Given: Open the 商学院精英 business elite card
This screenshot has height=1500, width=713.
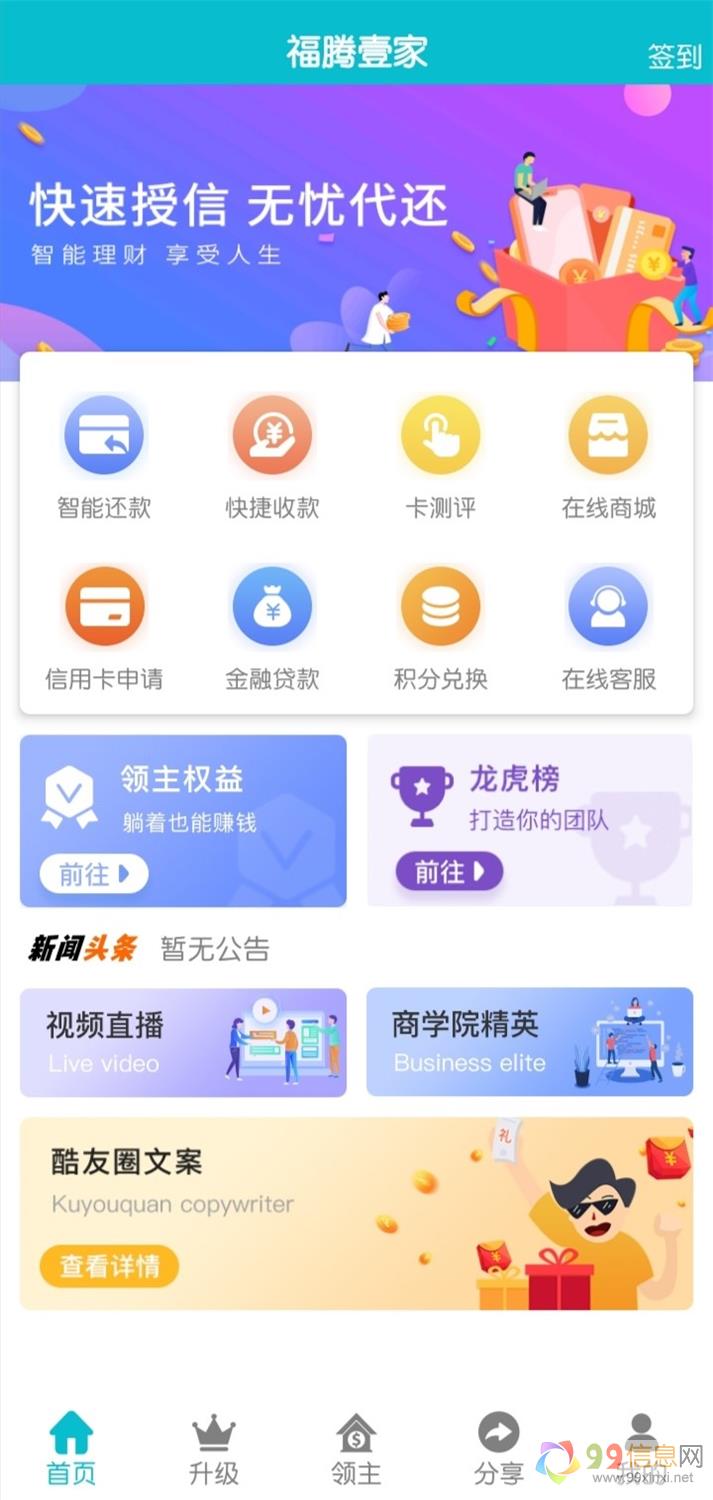Looking at the screenshot, I should click(x=529, y=1042).
